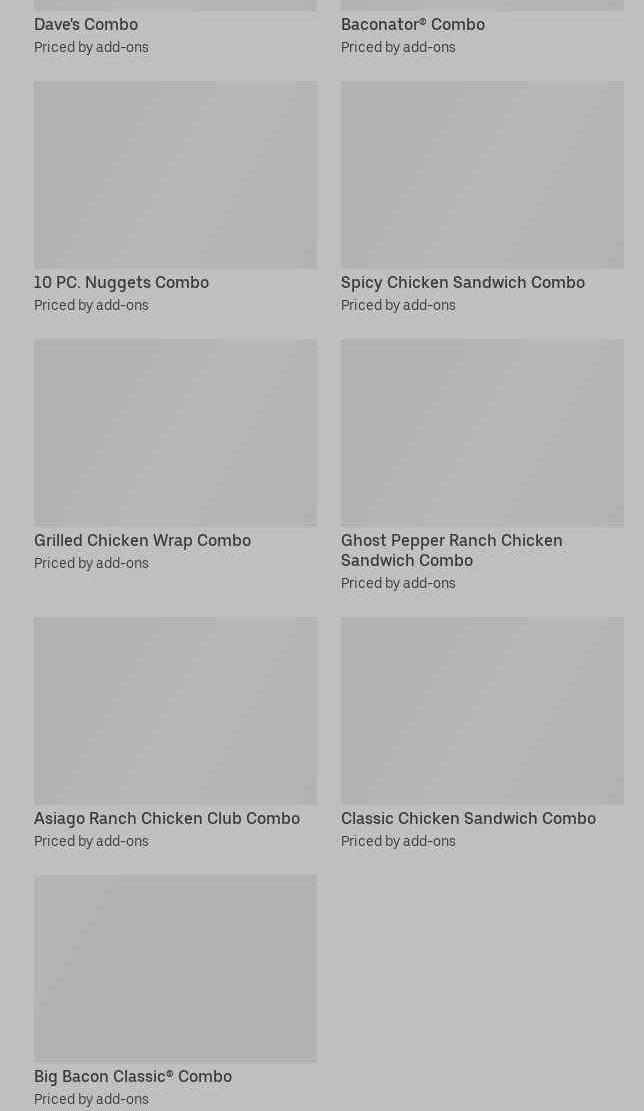
Task: Open Ghost Pepper Ranch Chicken Sandwich Combo
Action: (x=481, y=433)
